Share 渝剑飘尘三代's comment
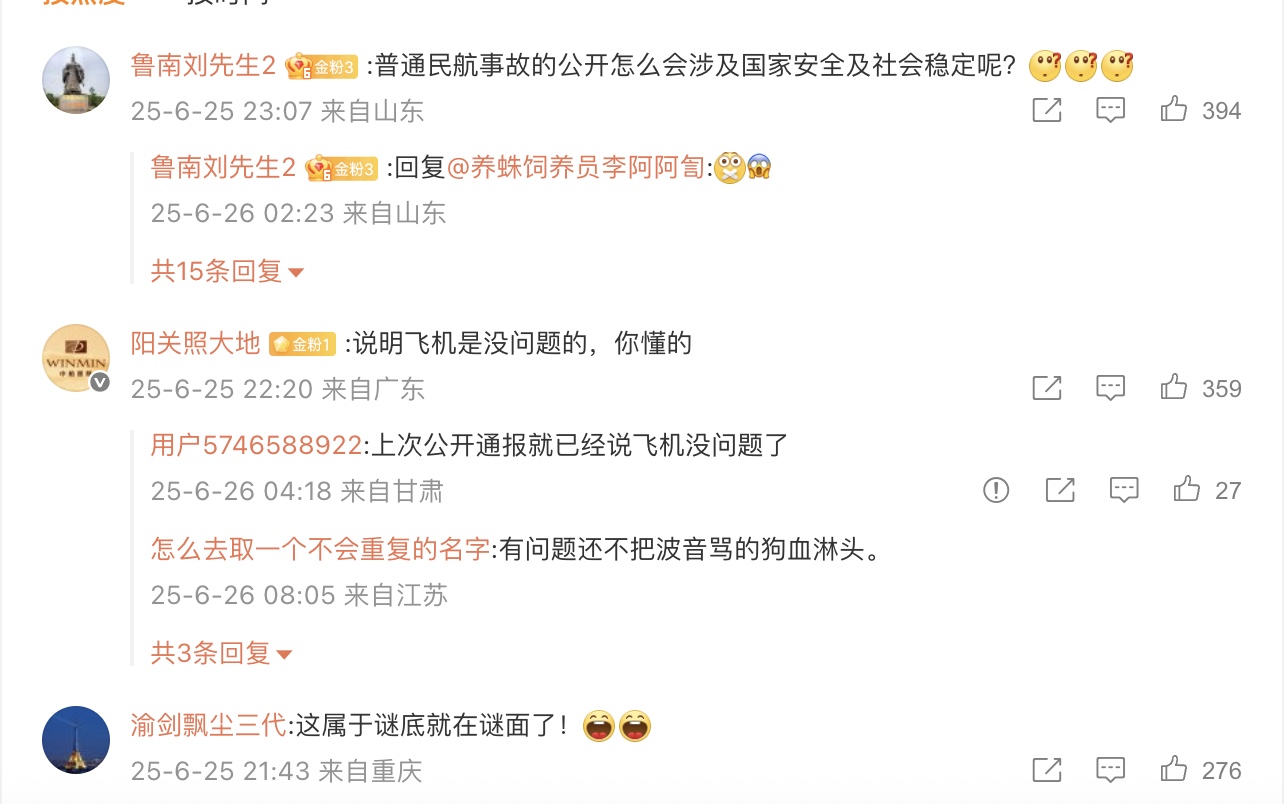The image size is (1284, 804). (x=1047, y=770)
